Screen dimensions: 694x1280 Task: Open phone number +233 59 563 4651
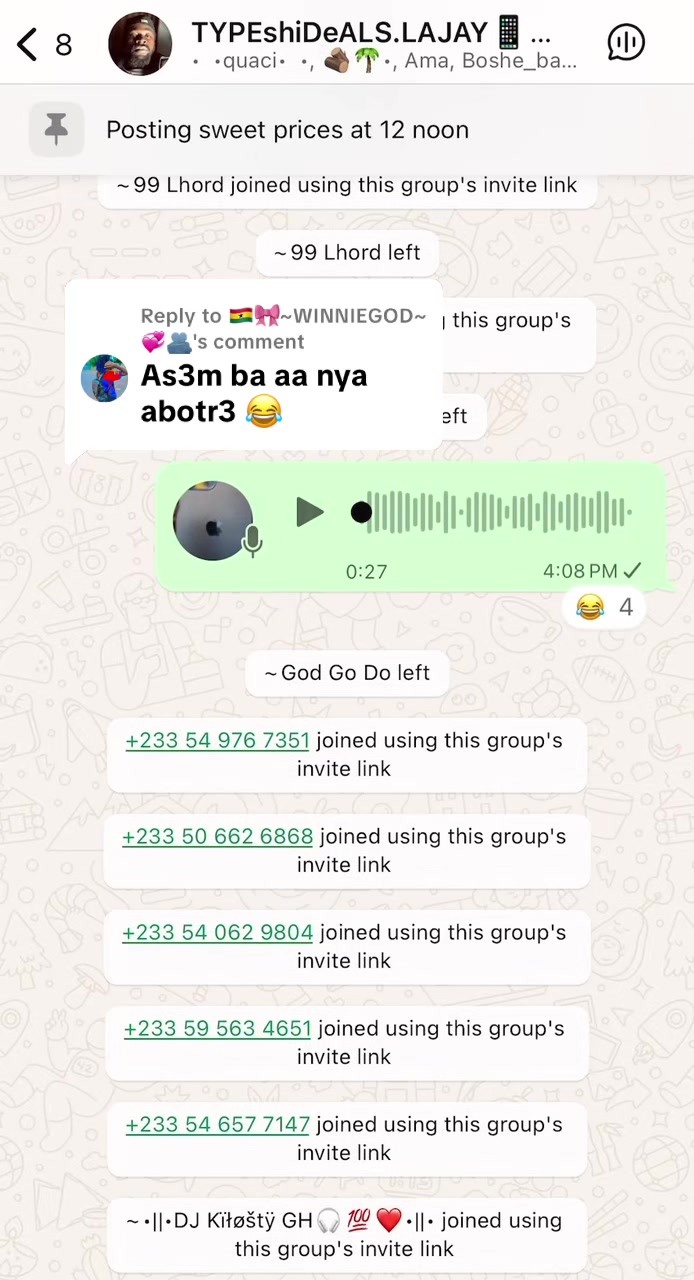217,1029
